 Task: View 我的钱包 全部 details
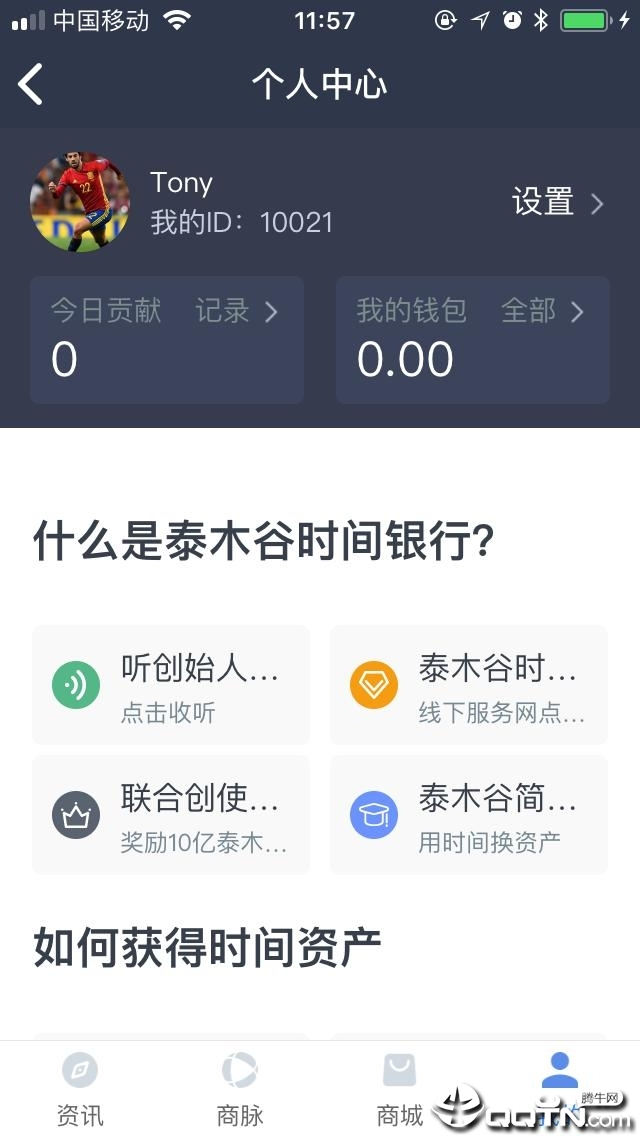[x=542, y=311]
